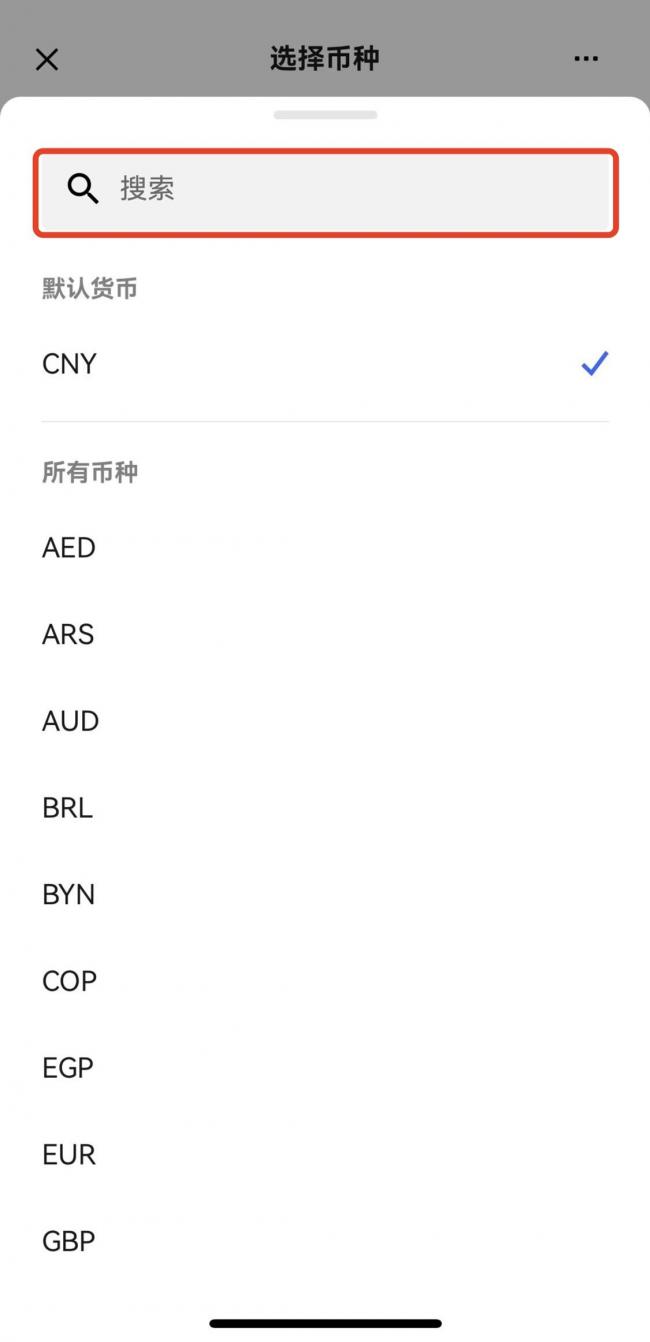Image resolution: width=650 pixels, height=1342 pixels.
Task: Pick AUD as the currency
Action: point(325,721)
